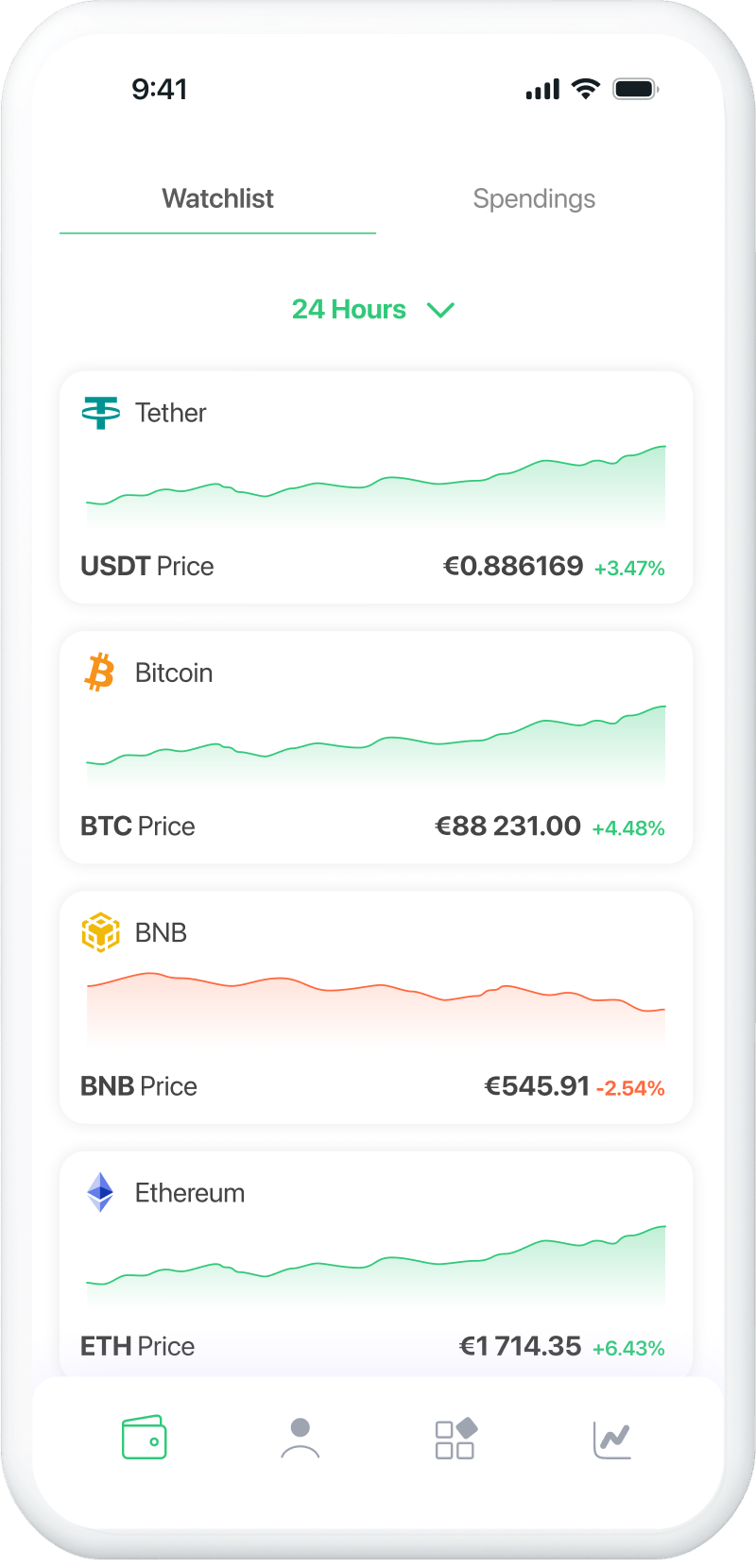Switch to the Watchlist tab
Screen dimensions: 756x1568
click(x=217, y=198)
